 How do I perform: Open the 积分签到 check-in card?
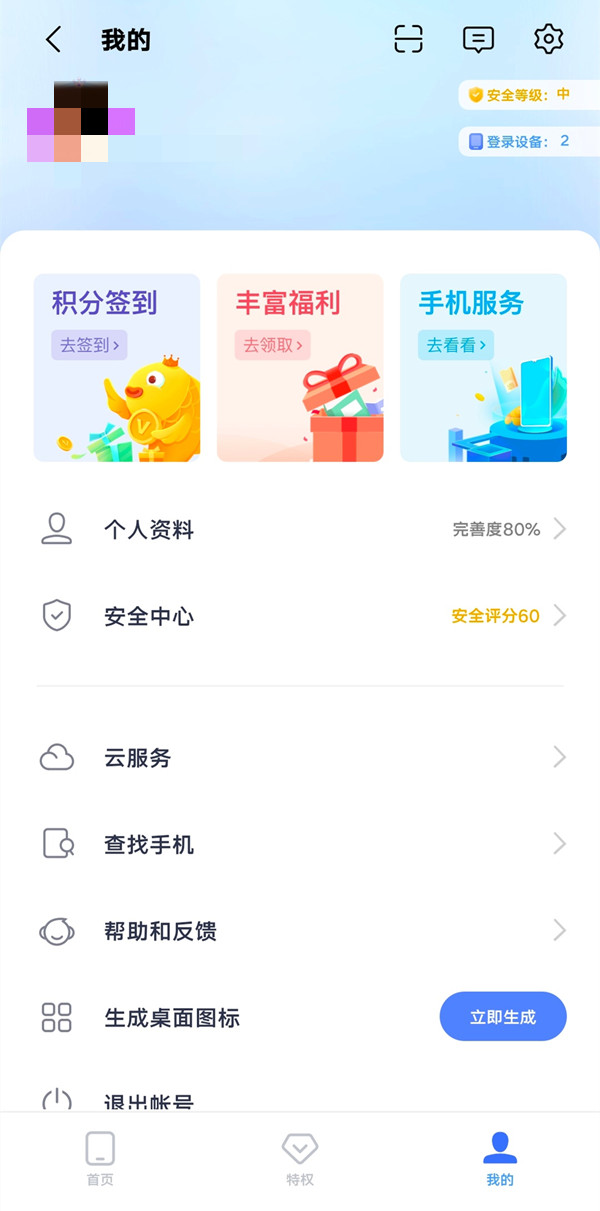pos(117,367)
